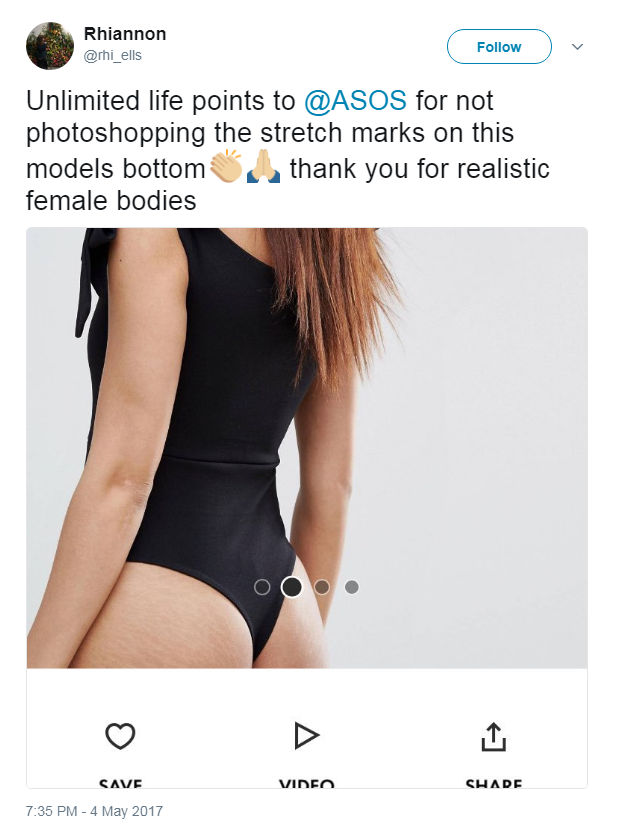Open the 7:35 PM - 4 May 2017 timestamp

point(94,811)
